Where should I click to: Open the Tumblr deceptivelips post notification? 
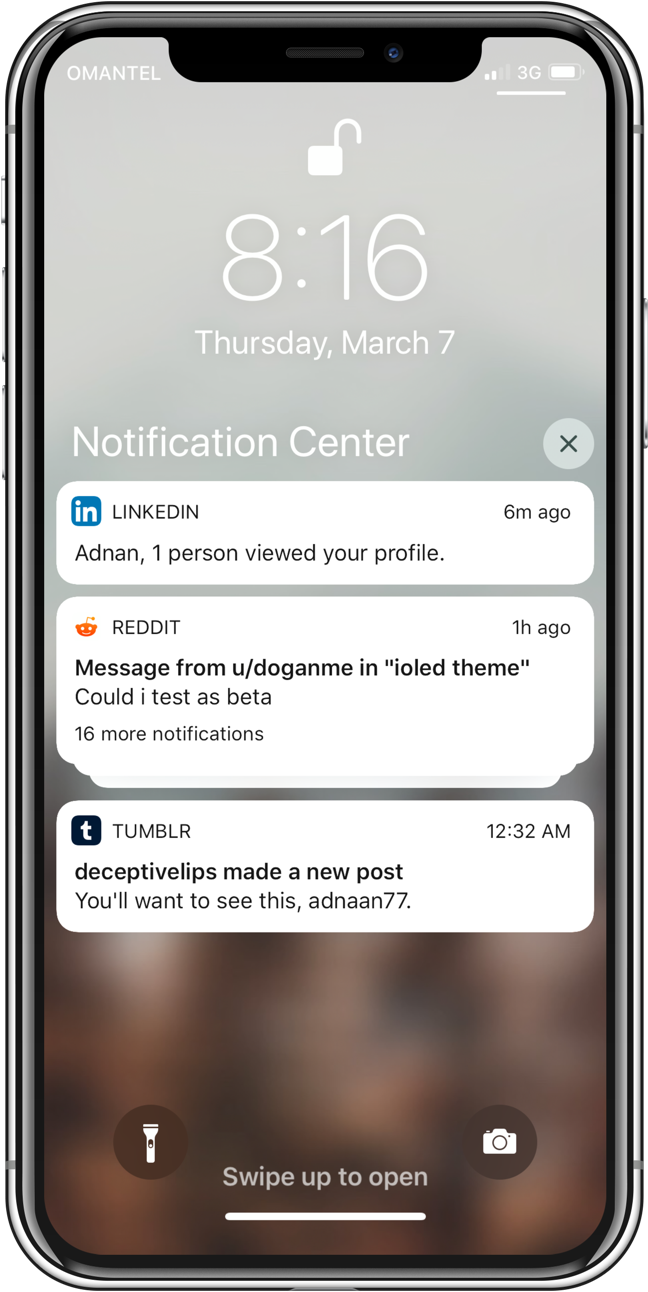[325, 866]
